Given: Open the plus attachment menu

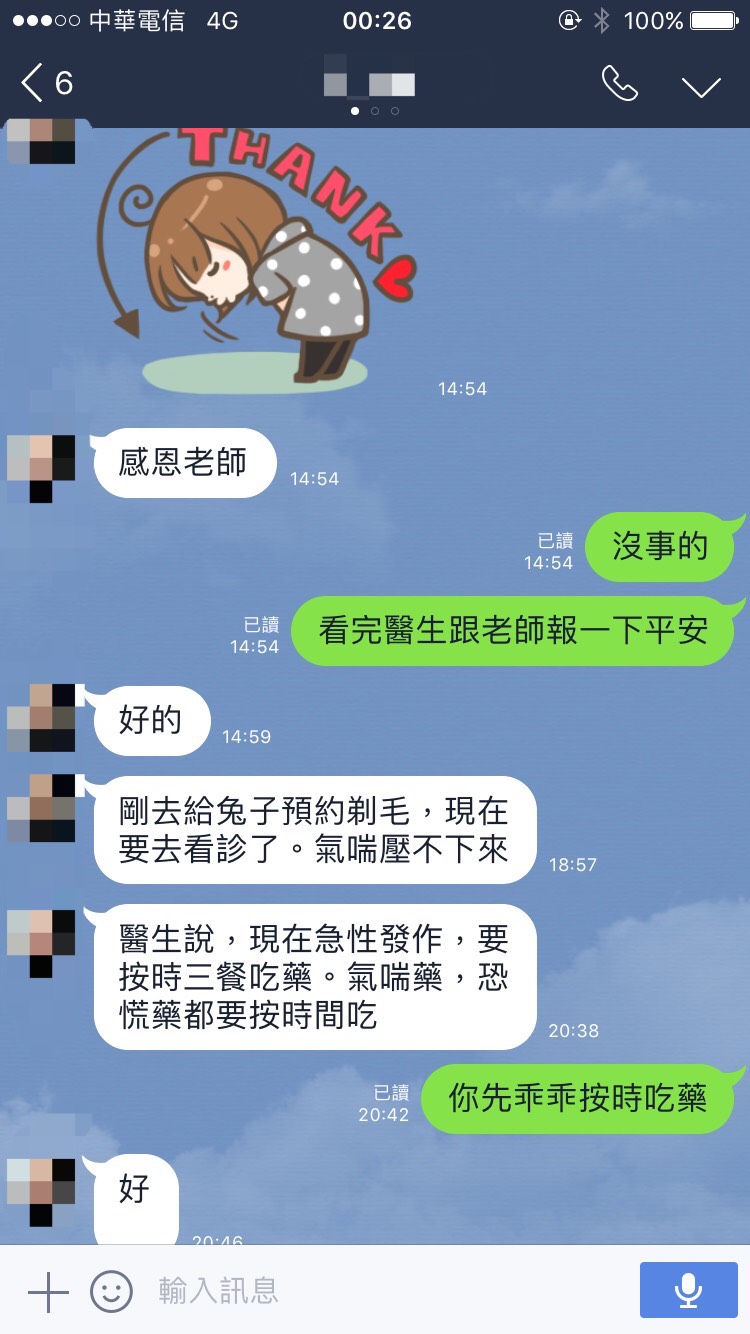Looking at the screenshot, I should click(47, 1291).
